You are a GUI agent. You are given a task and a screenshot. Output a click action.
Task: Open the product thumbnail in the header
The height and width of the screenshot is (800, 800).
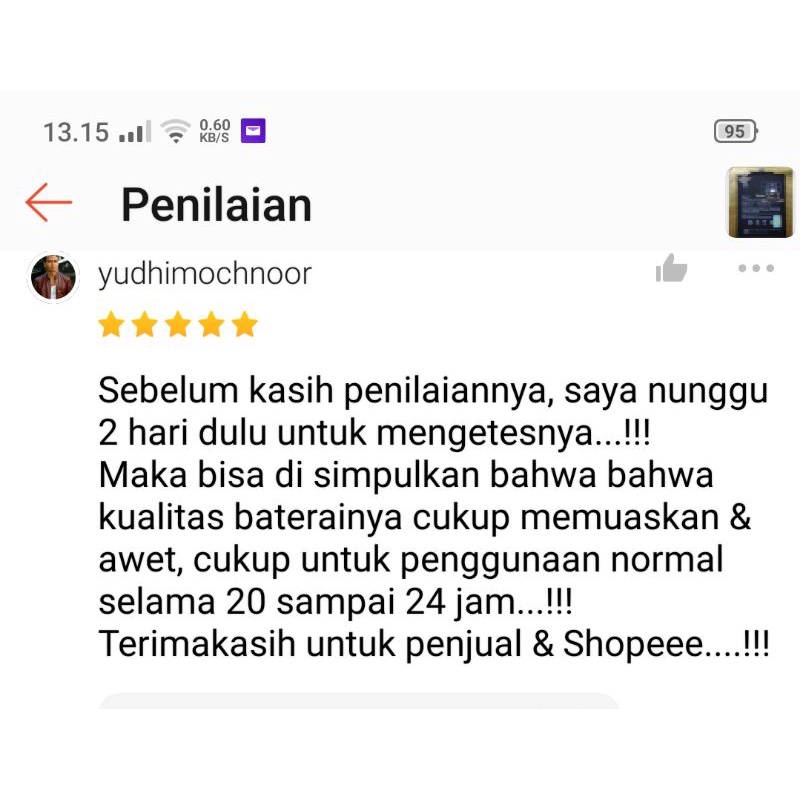[760, 203]
